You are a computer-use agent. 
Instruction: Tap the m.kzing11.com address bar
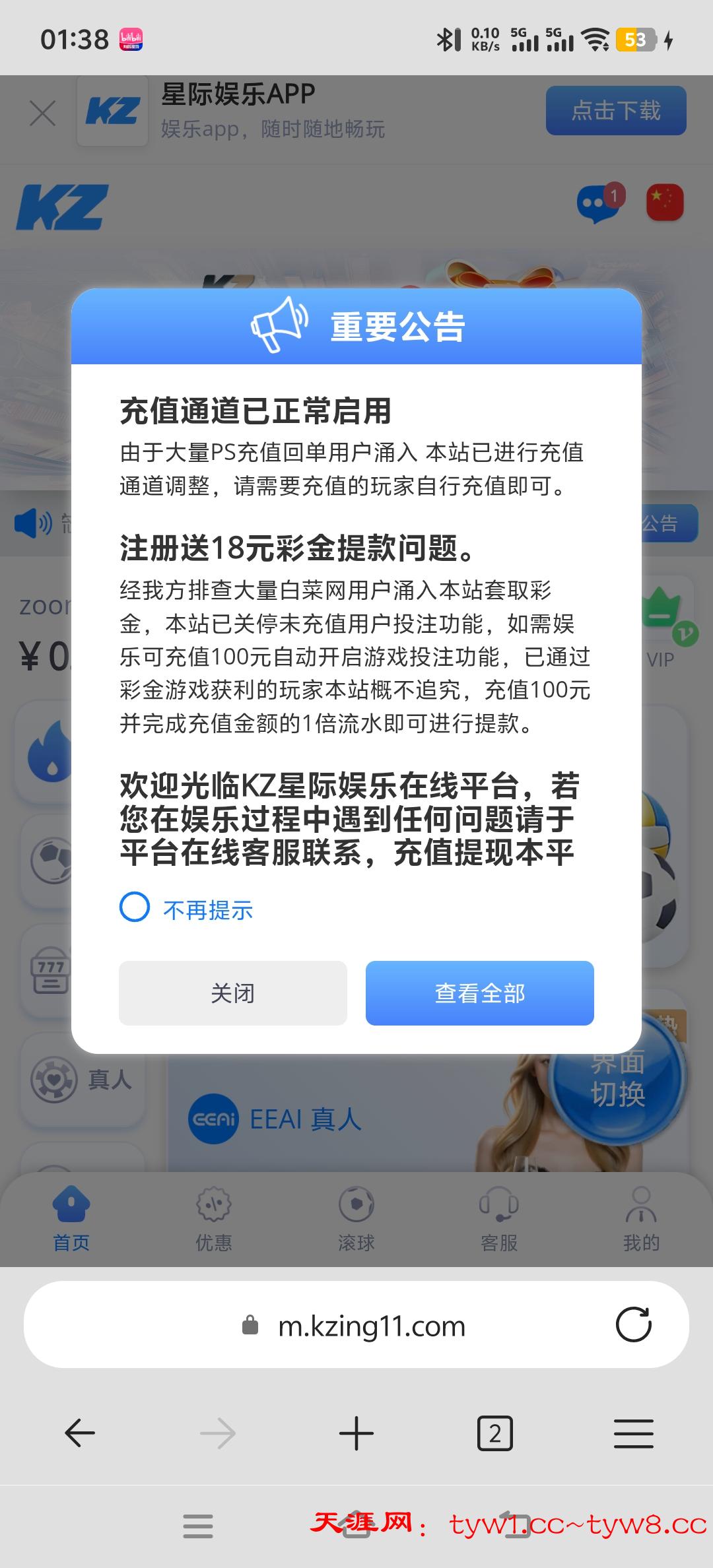point(371,1326)
